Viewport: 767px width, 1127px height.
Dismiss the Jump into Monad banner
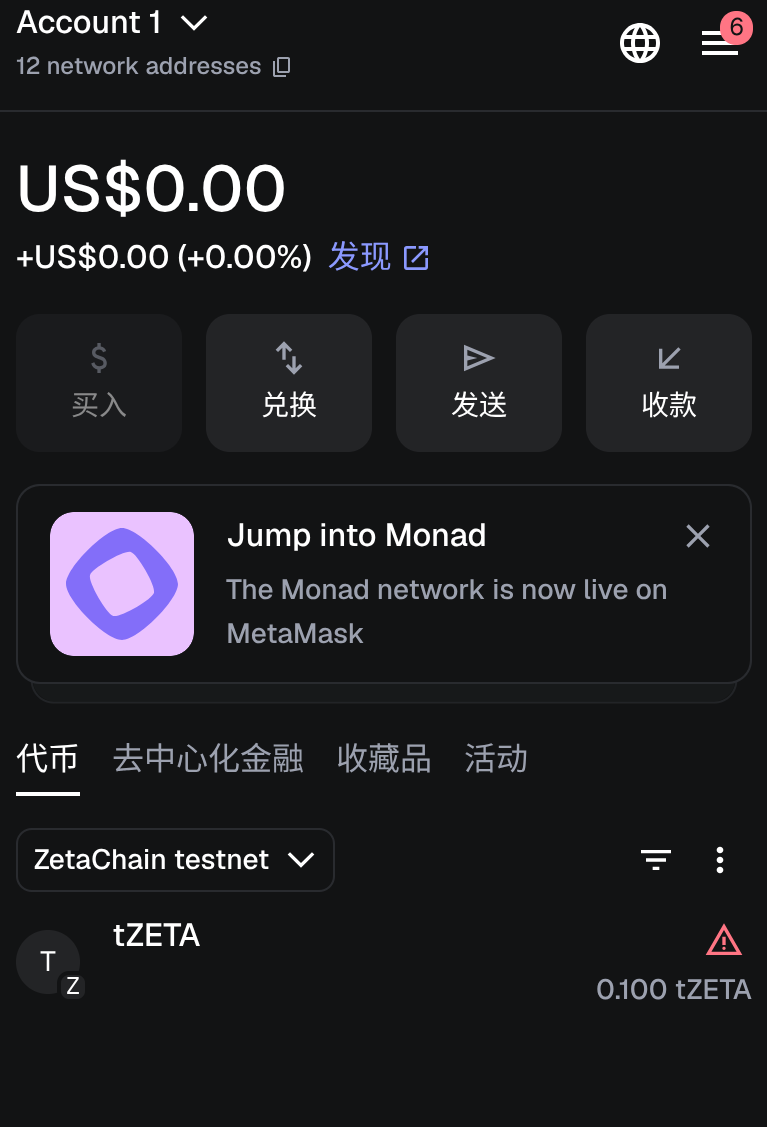pos(698,537)
